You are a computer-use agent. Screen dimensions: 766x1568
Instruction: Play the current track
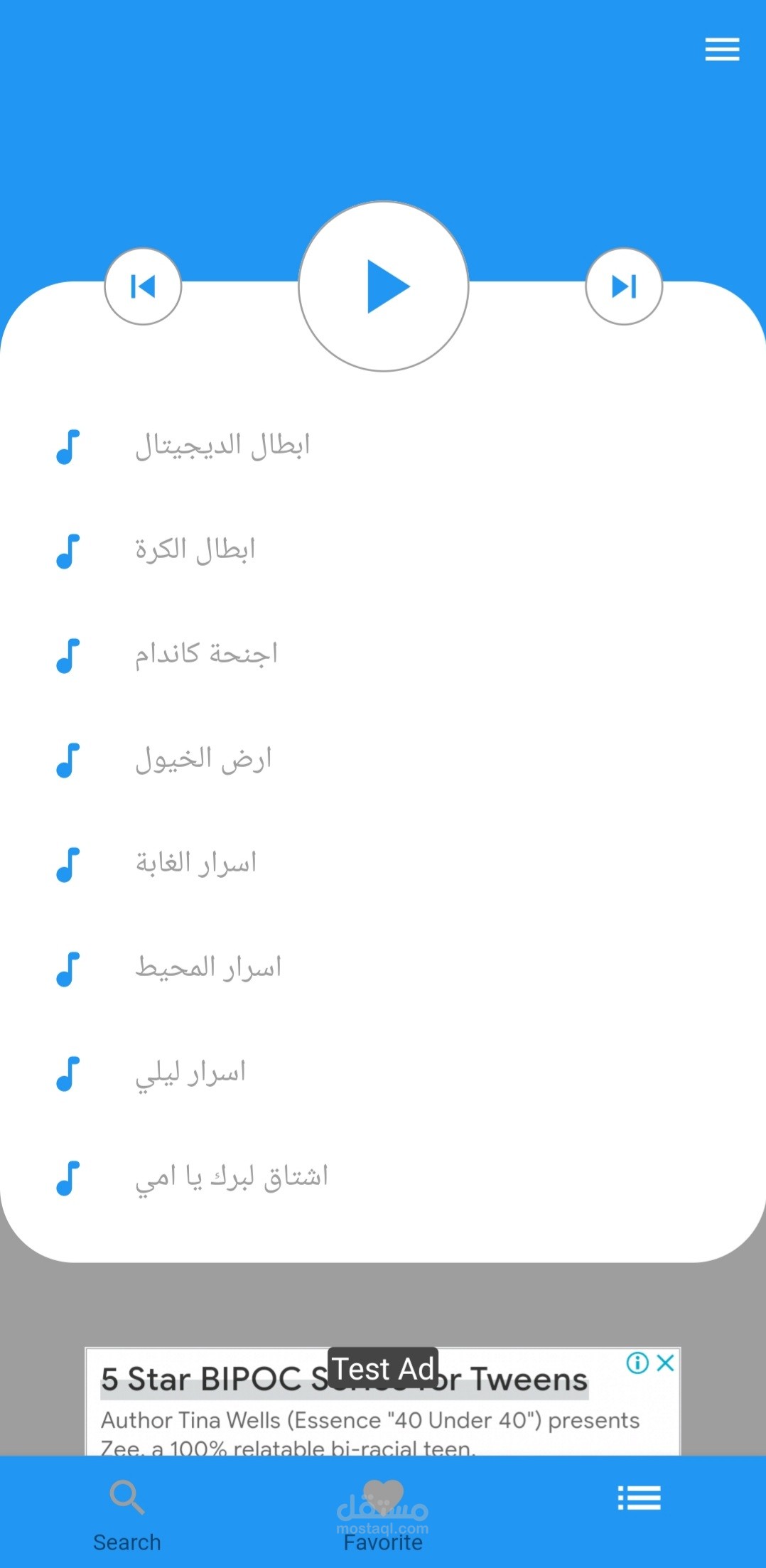point(384,286)
